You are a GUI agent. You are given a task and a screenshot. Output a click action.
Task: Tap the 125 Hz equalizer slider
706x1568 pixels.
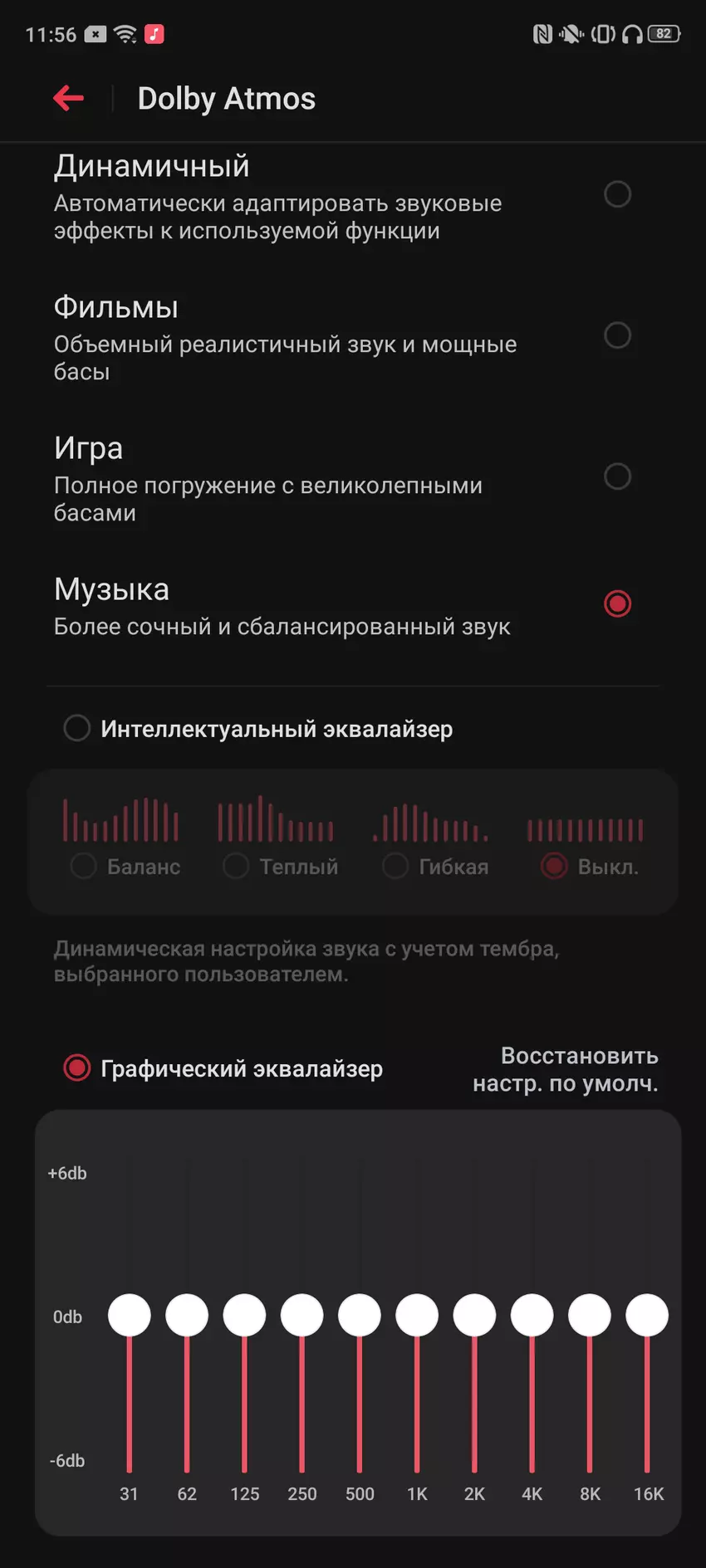[x=244, y=1316]
